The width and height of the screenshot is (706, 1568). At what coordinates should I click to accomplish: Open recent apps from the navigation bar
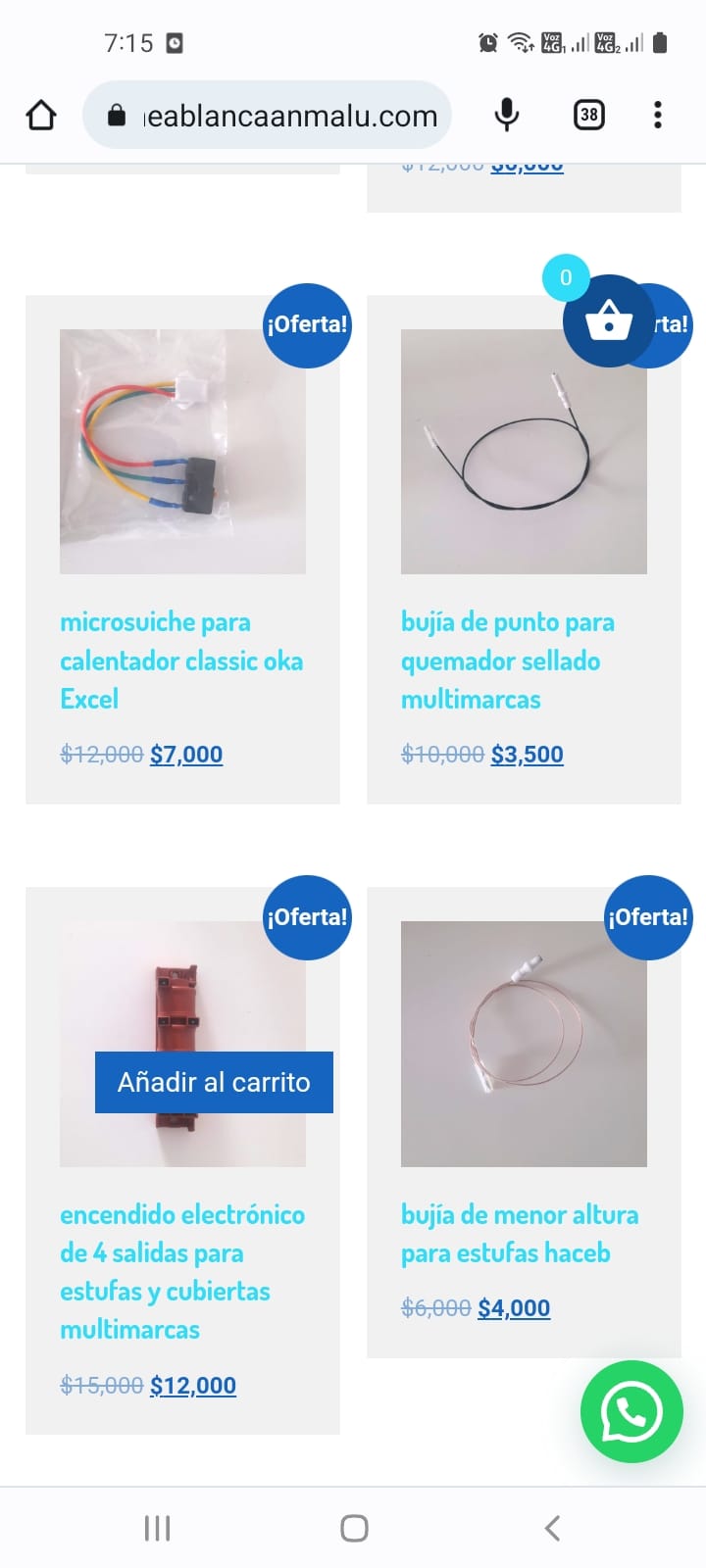pos(157,1528)
